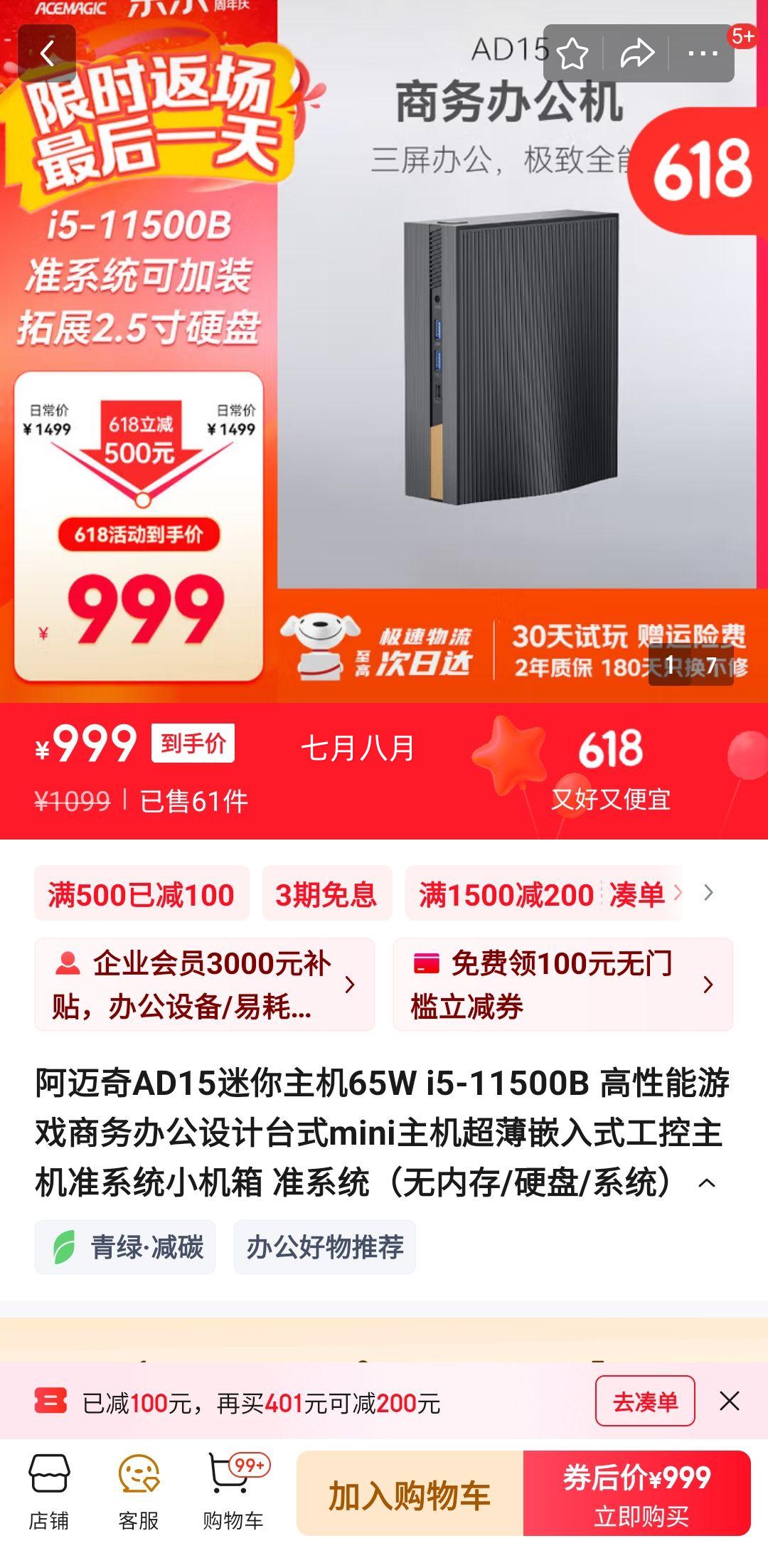Viewport: 768px width, 1568px height.
Task: Open the 企业会员3000元补贴 banner
Action: [x=205, y=985]
